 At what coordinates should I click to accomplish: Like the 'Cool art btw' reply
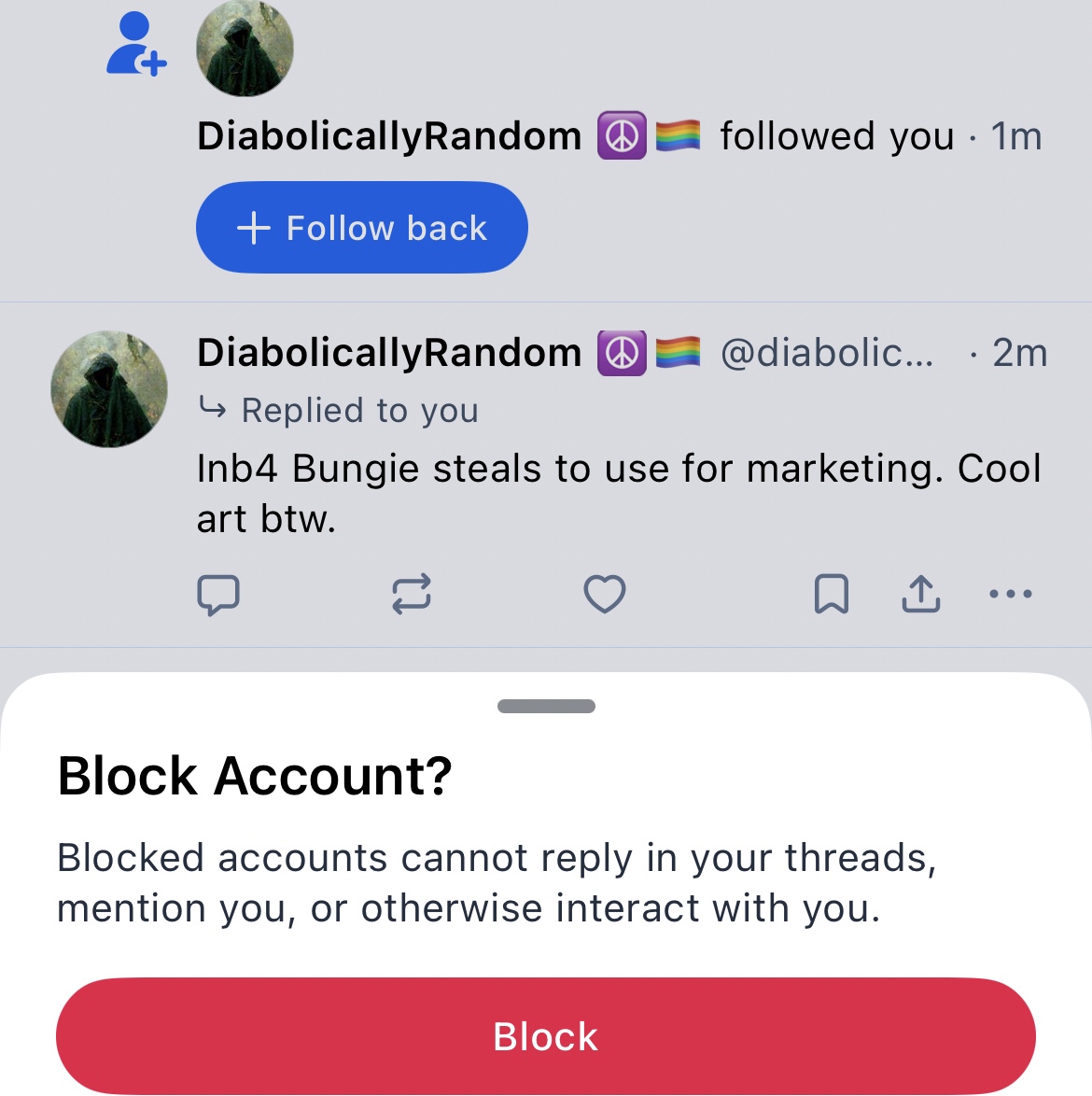604,594
